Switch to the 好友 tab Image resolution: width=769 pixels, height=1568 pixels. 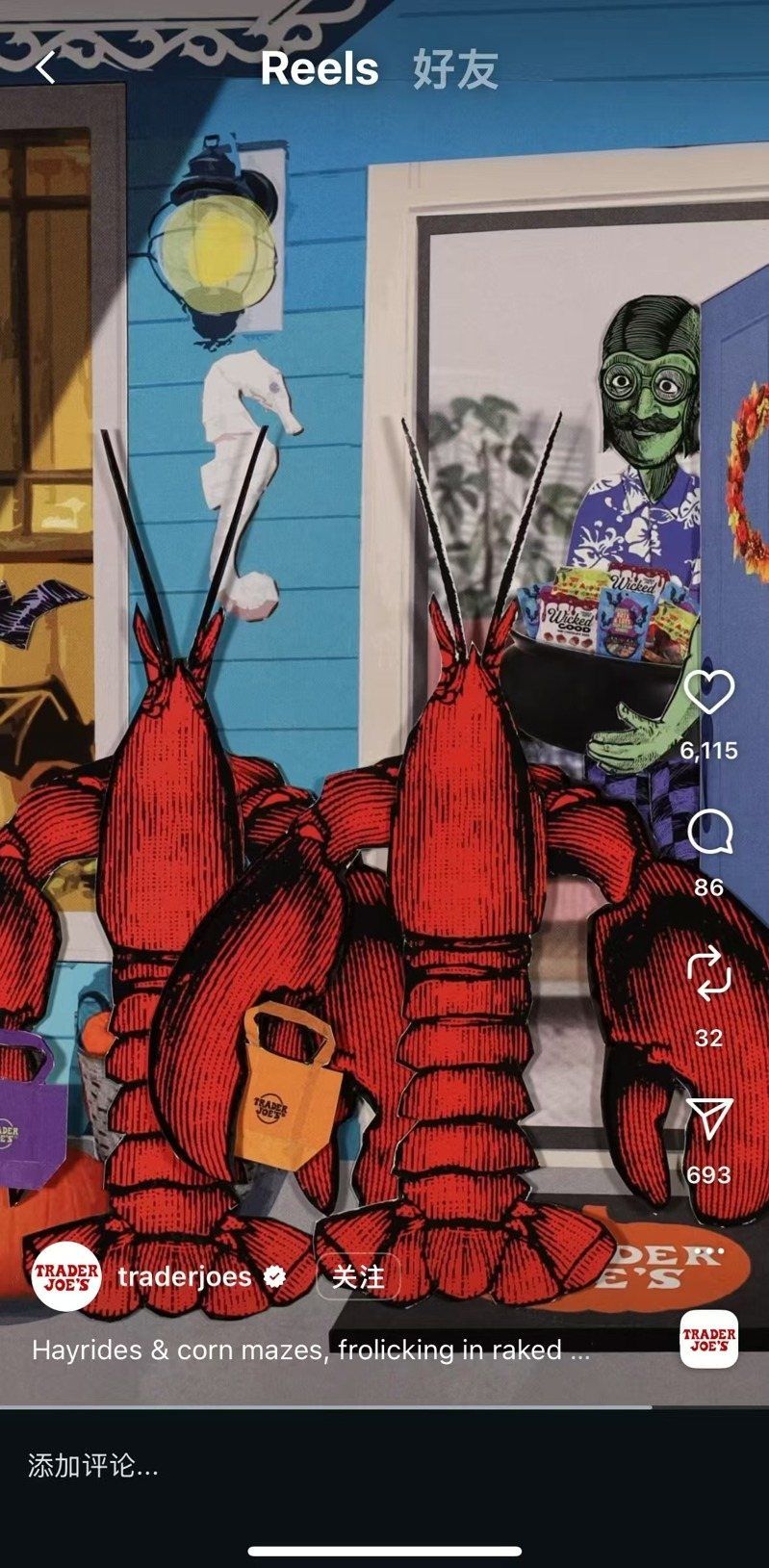pyautogui.click(x=455, y=69)
